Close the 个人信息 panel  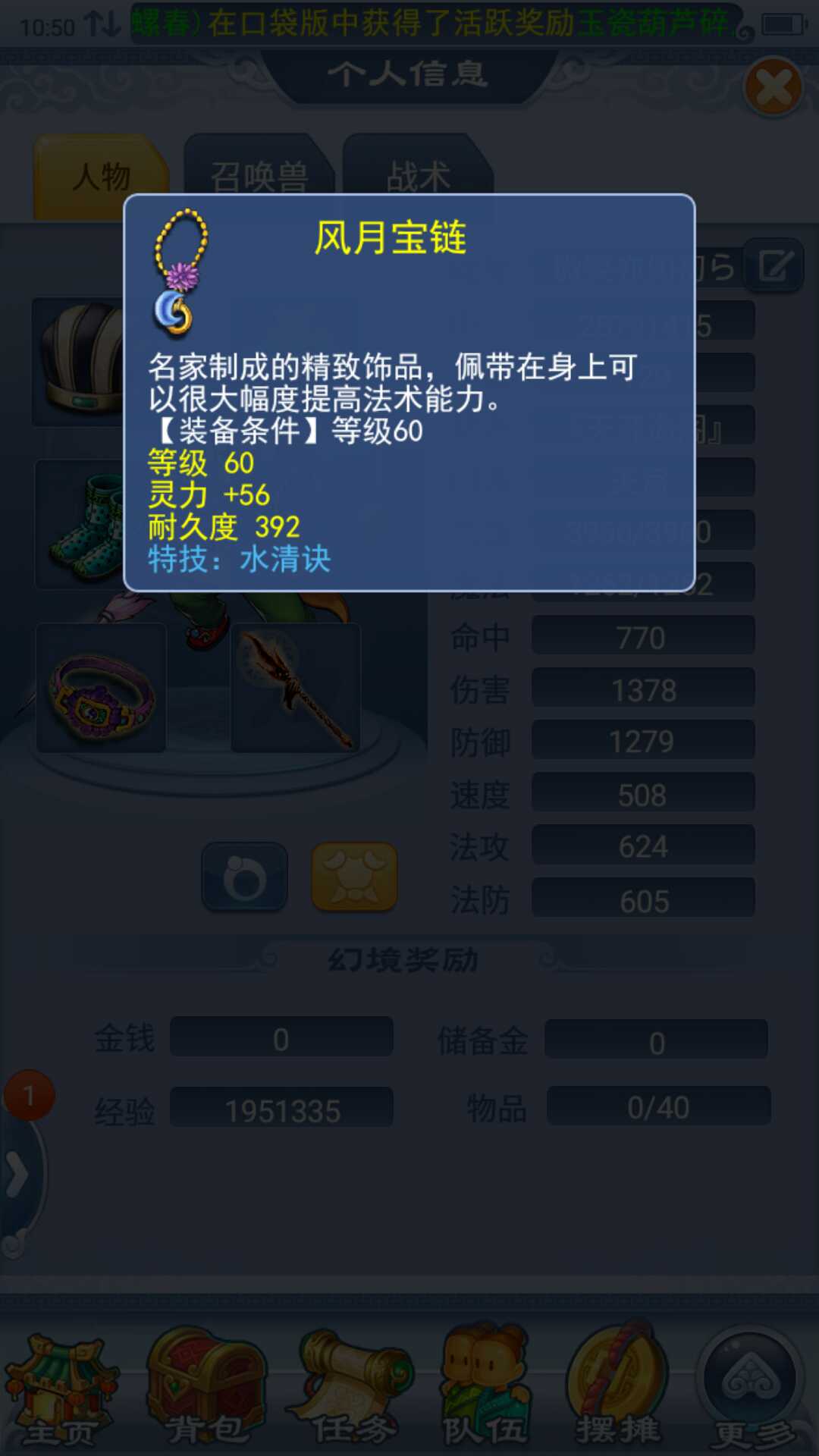pyautogui.click(x=773, y=87)
